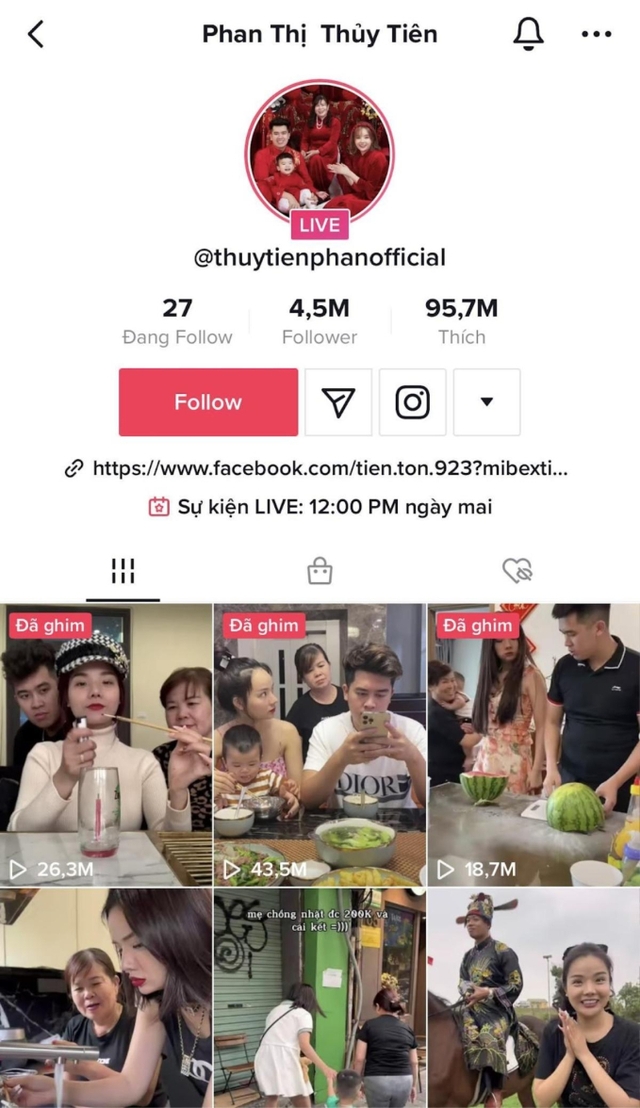The height and width of the screenshot is (1108, 640).
Task: Switch to the liked videos tab
Action: coord(517,572)
